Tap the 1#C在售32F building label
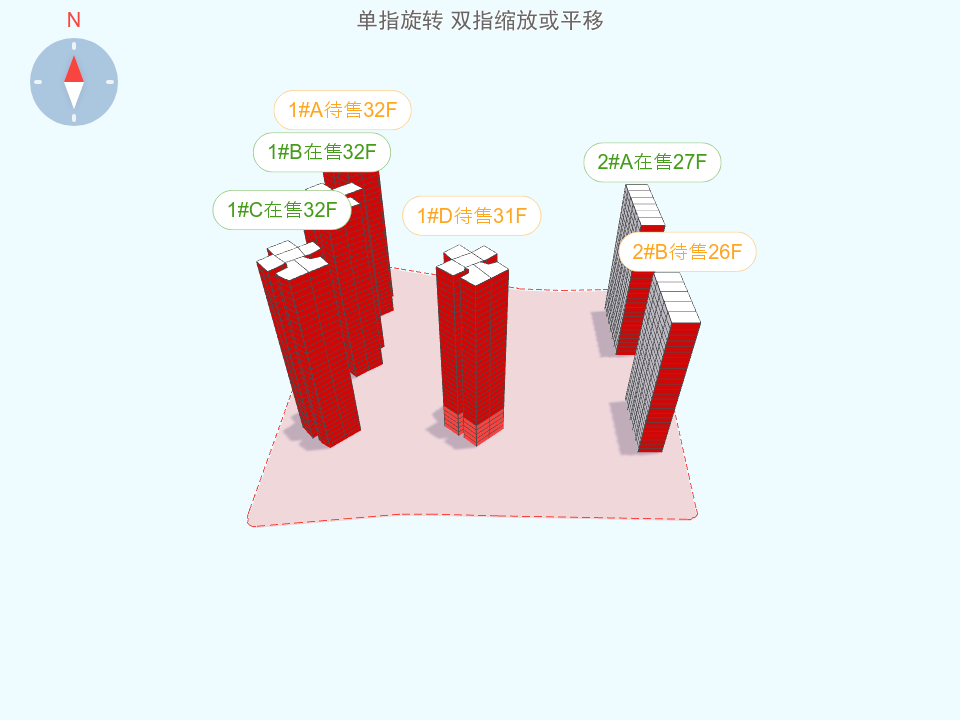This screenshot has width=960, height=720. (281, 210)
